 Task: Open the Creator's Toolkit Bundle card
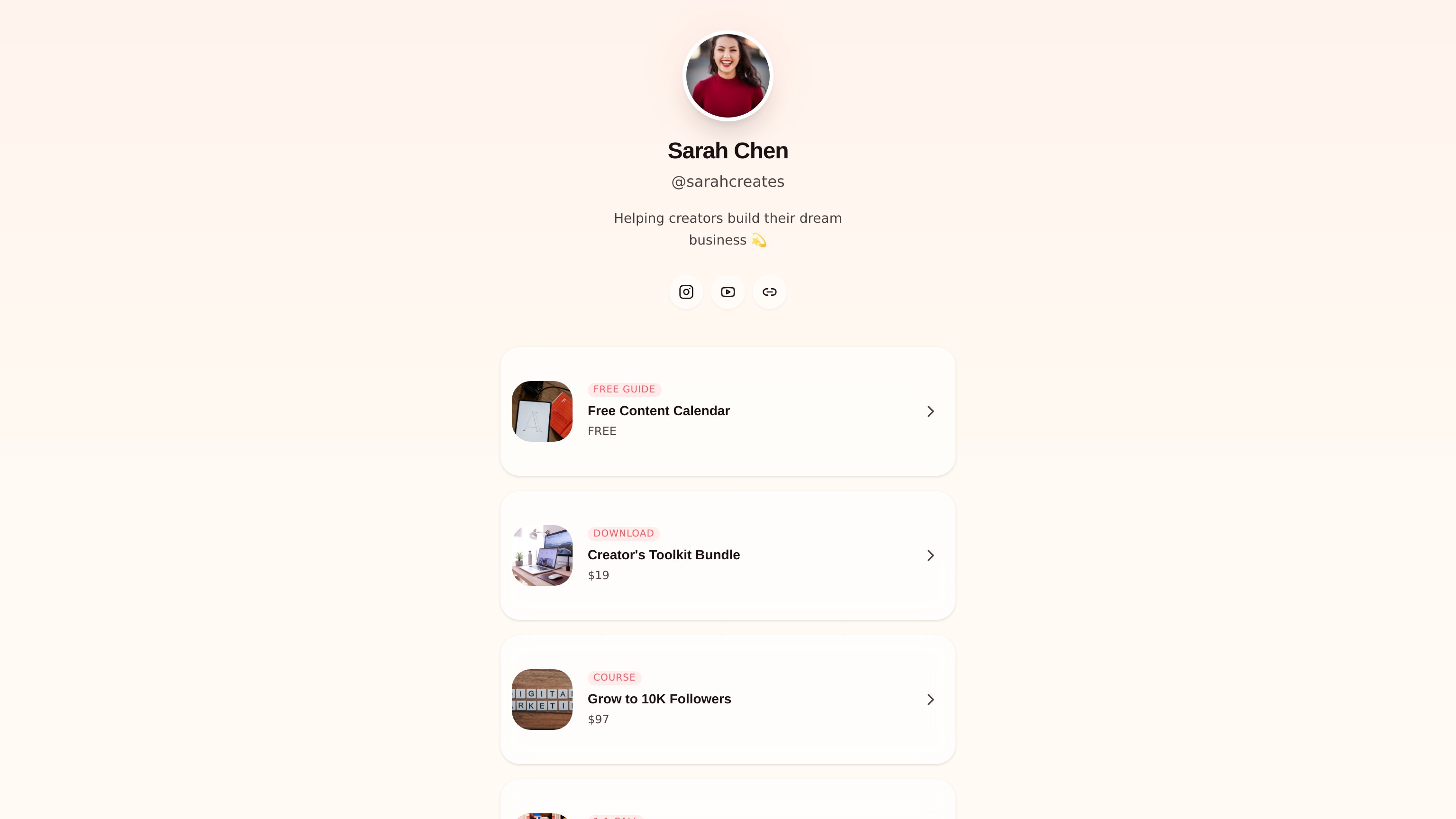pos(728,555)
